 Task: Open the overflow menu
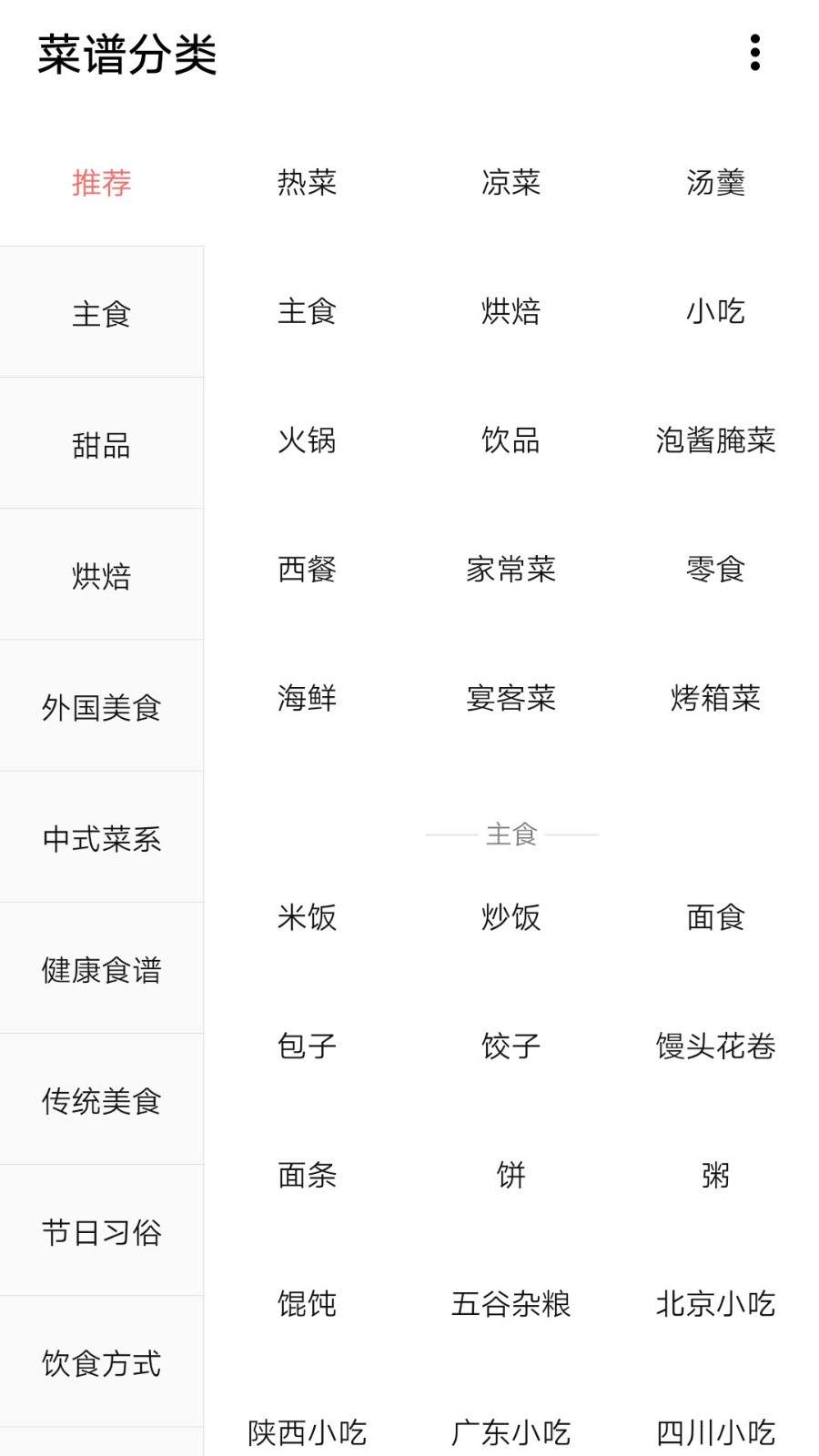tap(754, 53)
